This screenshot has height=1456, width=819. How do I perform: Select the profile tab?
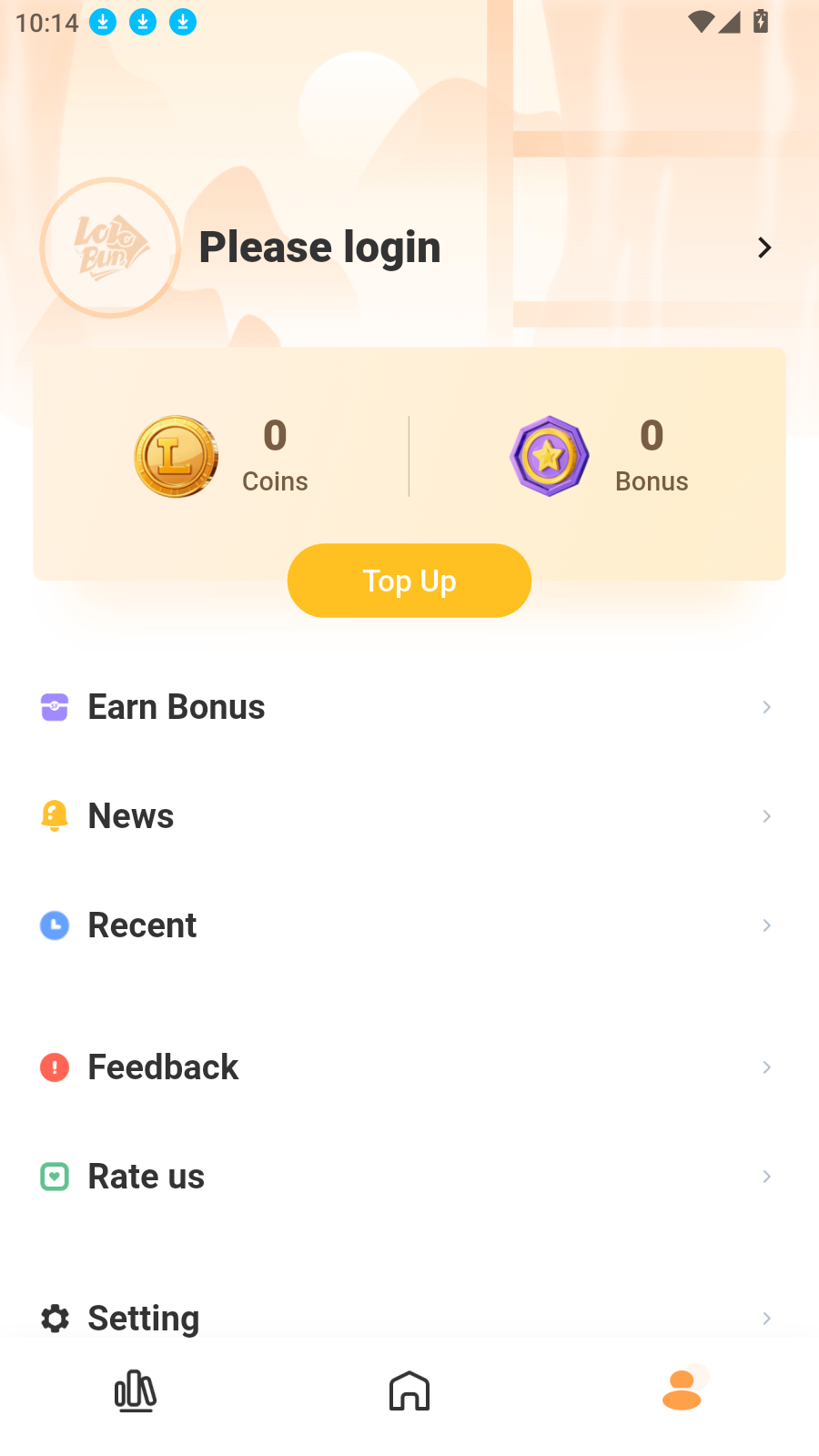682,1390
